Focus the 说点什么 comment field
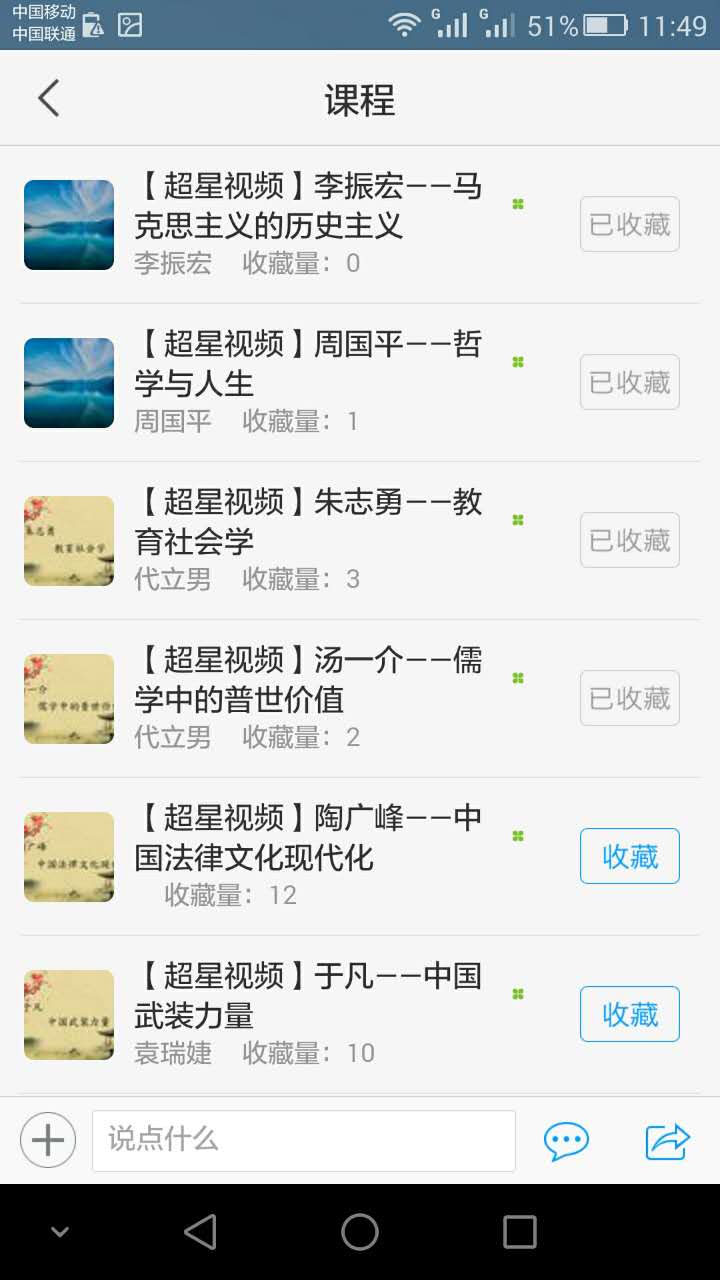This screenshot has width=720, height=1280. point(303,1140)
